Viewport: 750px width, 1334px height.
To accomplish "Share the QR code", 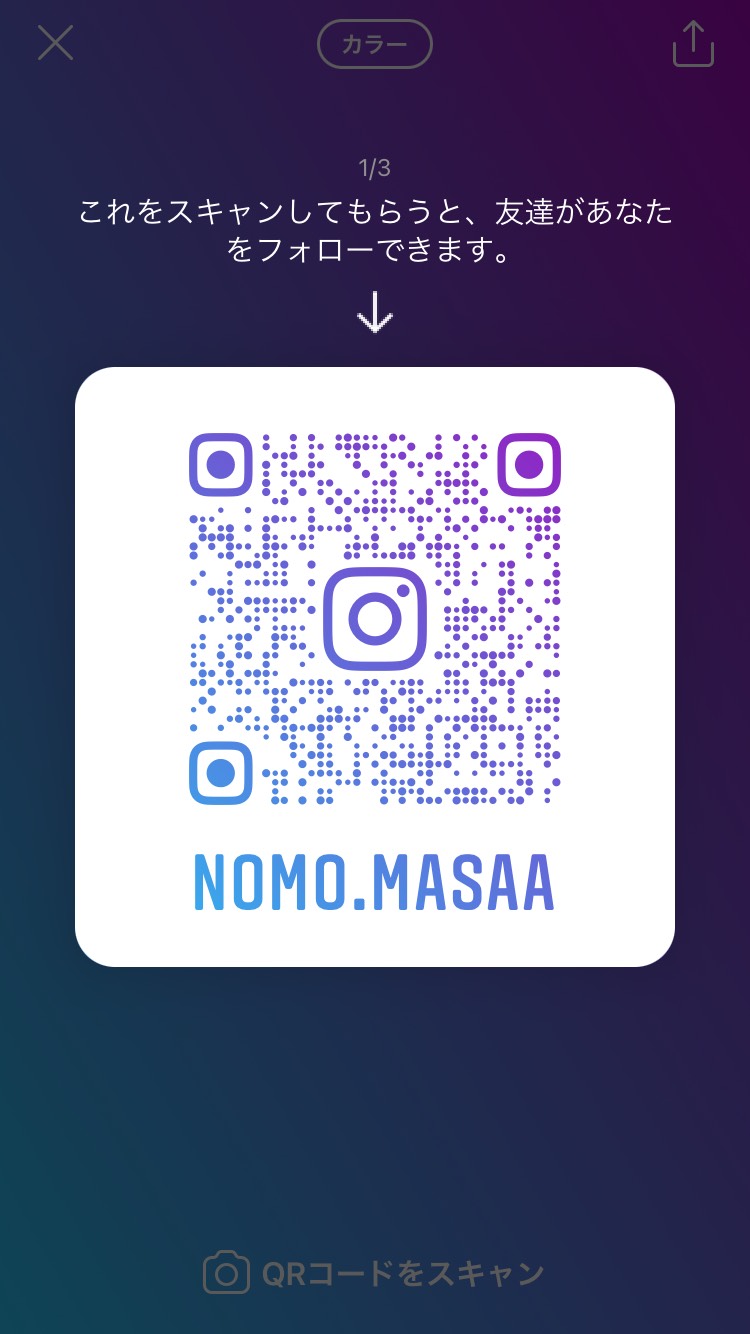I will point(693,43).
